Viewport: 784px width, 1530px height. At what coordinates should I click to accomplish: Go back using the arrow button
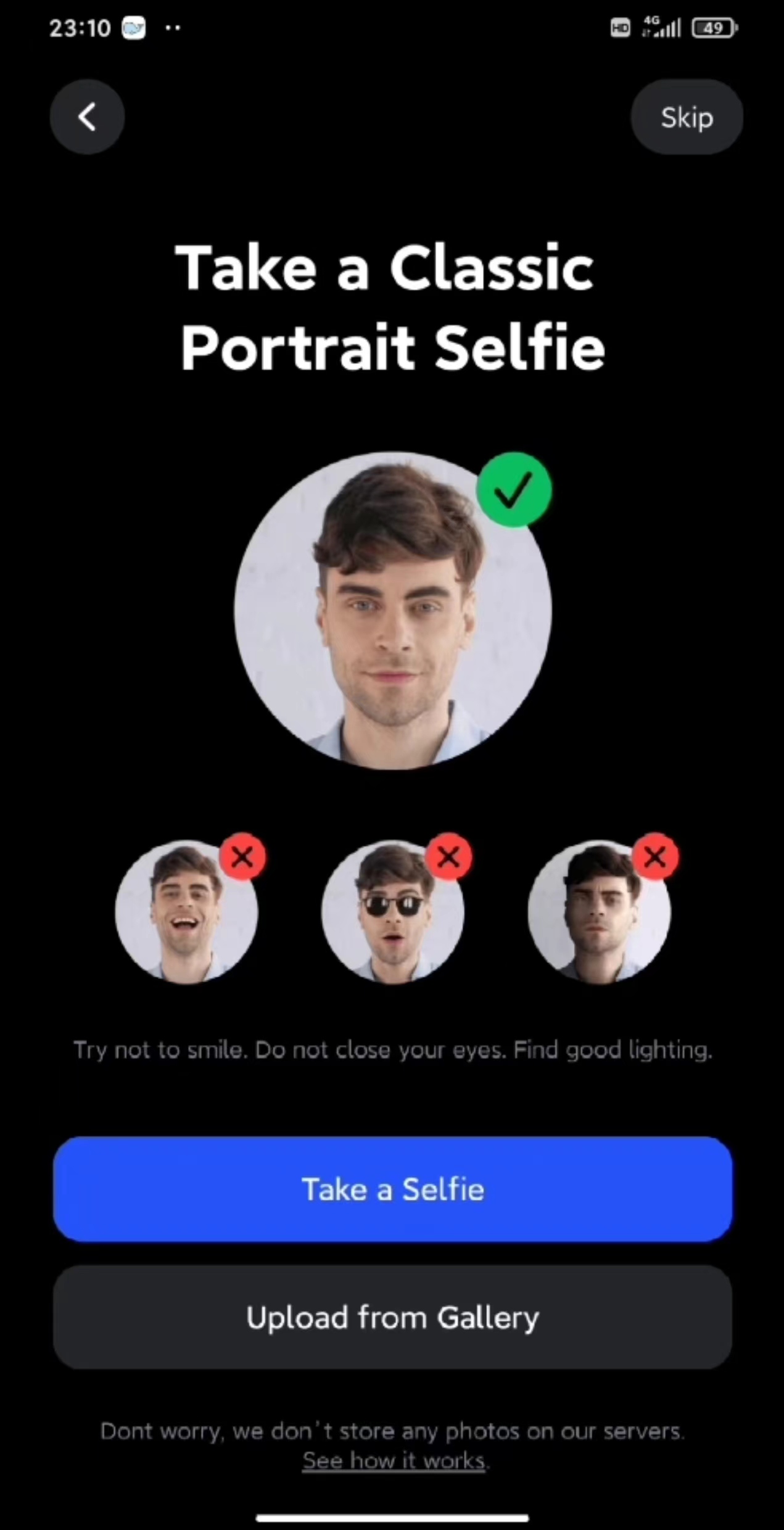[x=87, y=117]
